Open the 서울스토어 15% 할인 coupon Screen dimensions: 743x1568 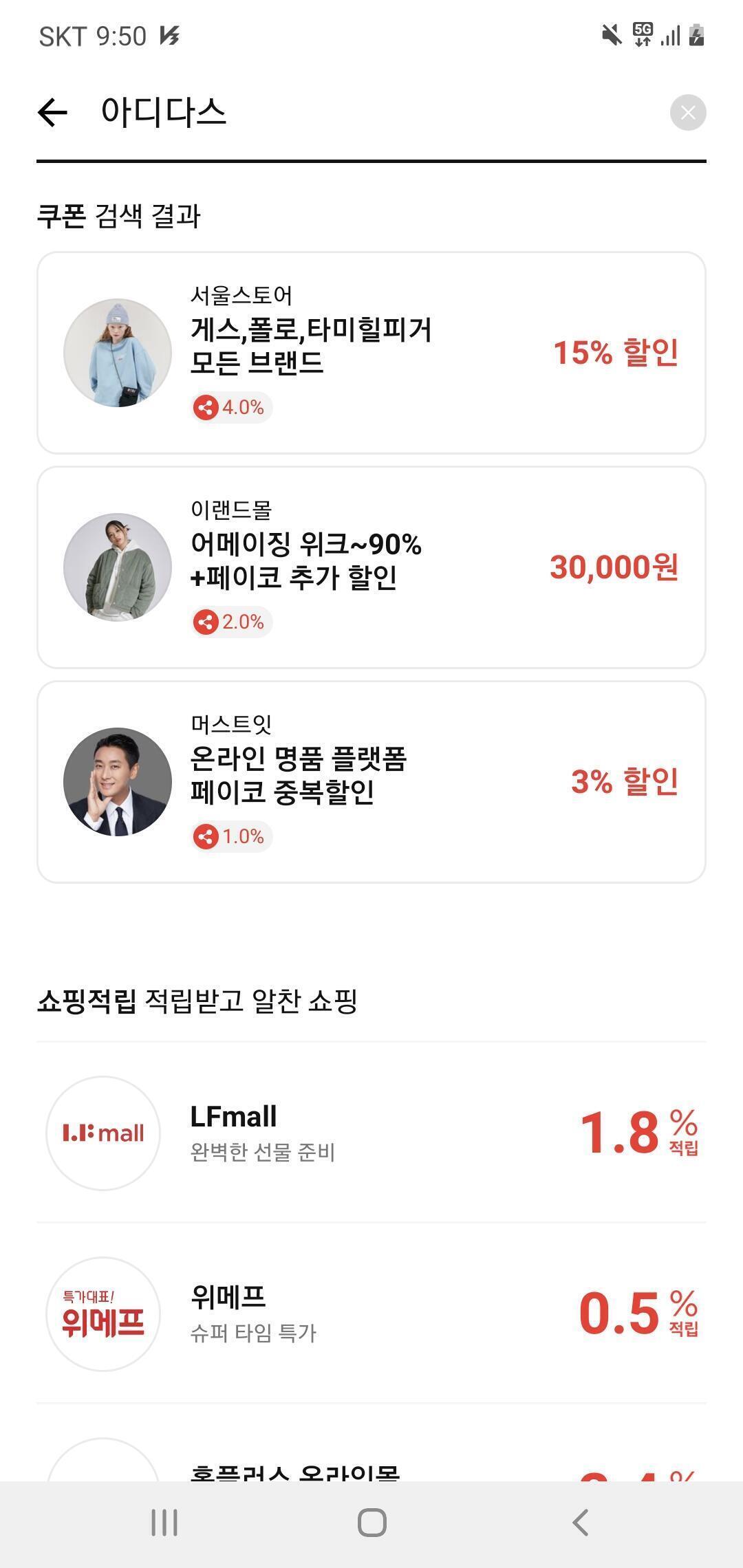[371, 352]
